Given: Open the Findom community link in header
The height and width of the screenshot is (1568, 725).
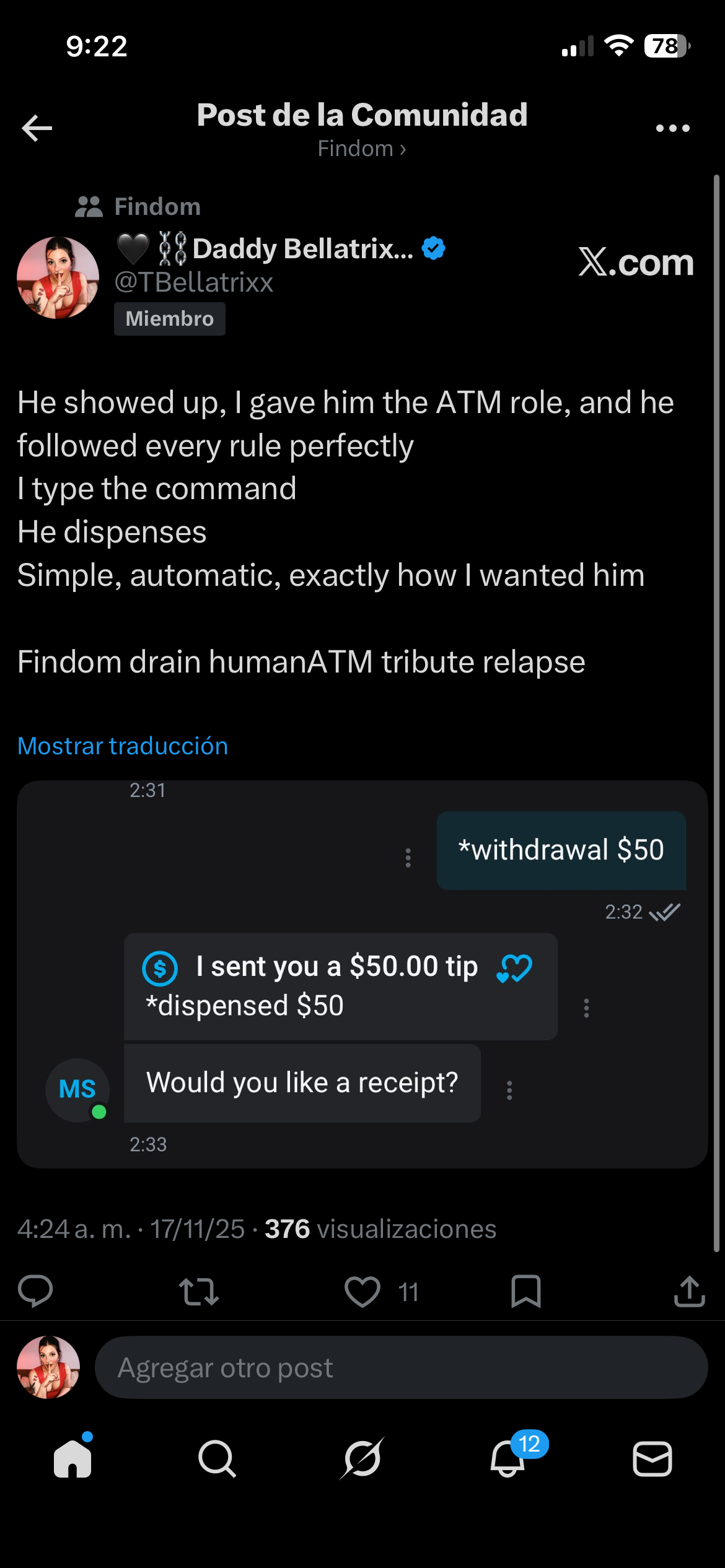Looking at the screenshot, I should click(361, 149).
